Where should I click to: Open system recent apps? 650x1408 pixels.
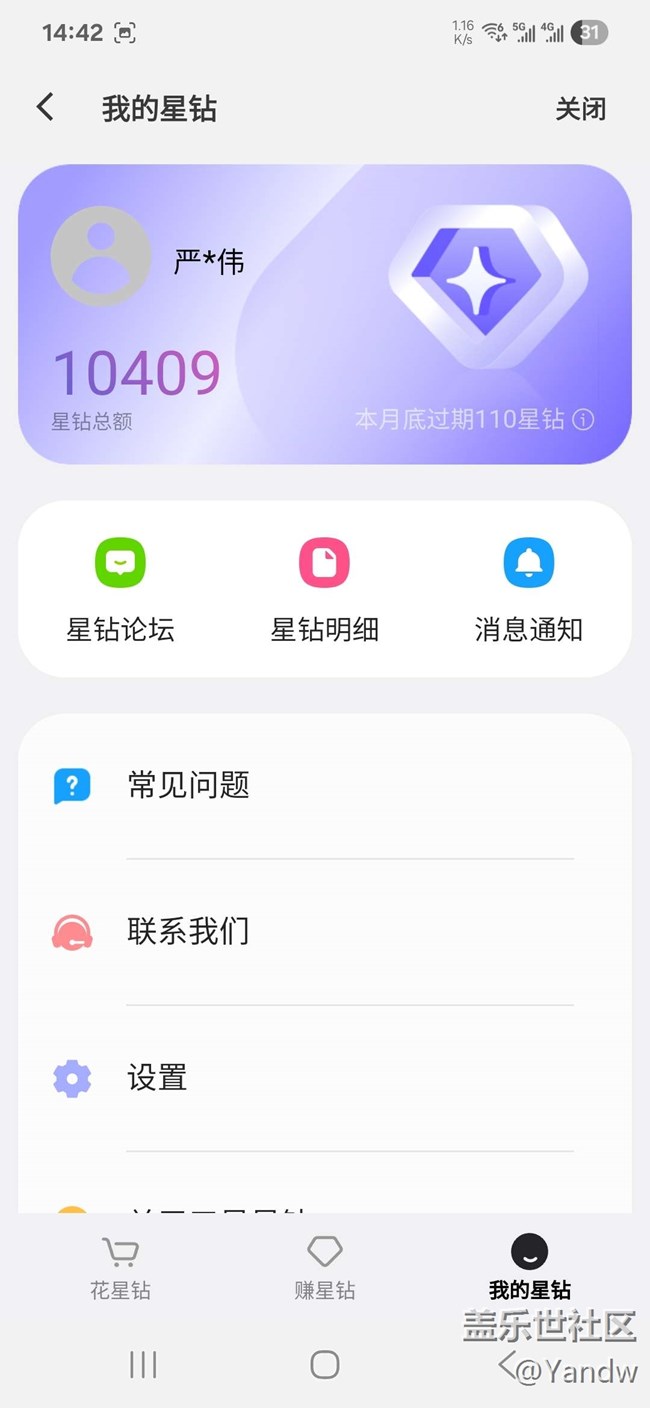coord(143,1364)
